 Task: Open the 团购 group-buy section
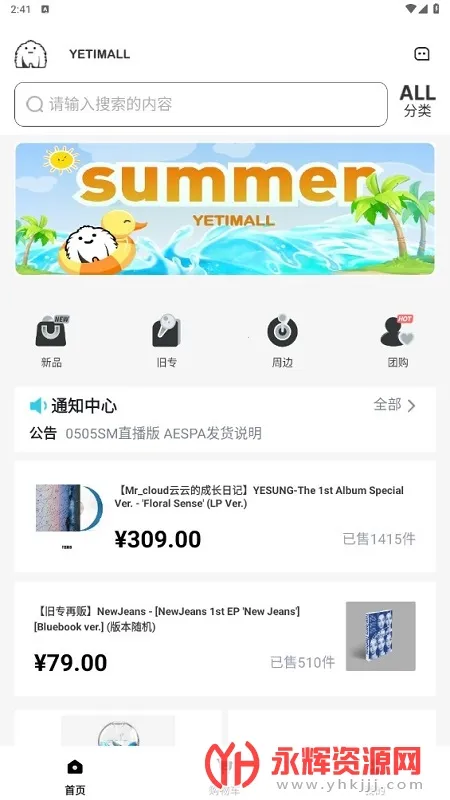[x=397, y=341]
